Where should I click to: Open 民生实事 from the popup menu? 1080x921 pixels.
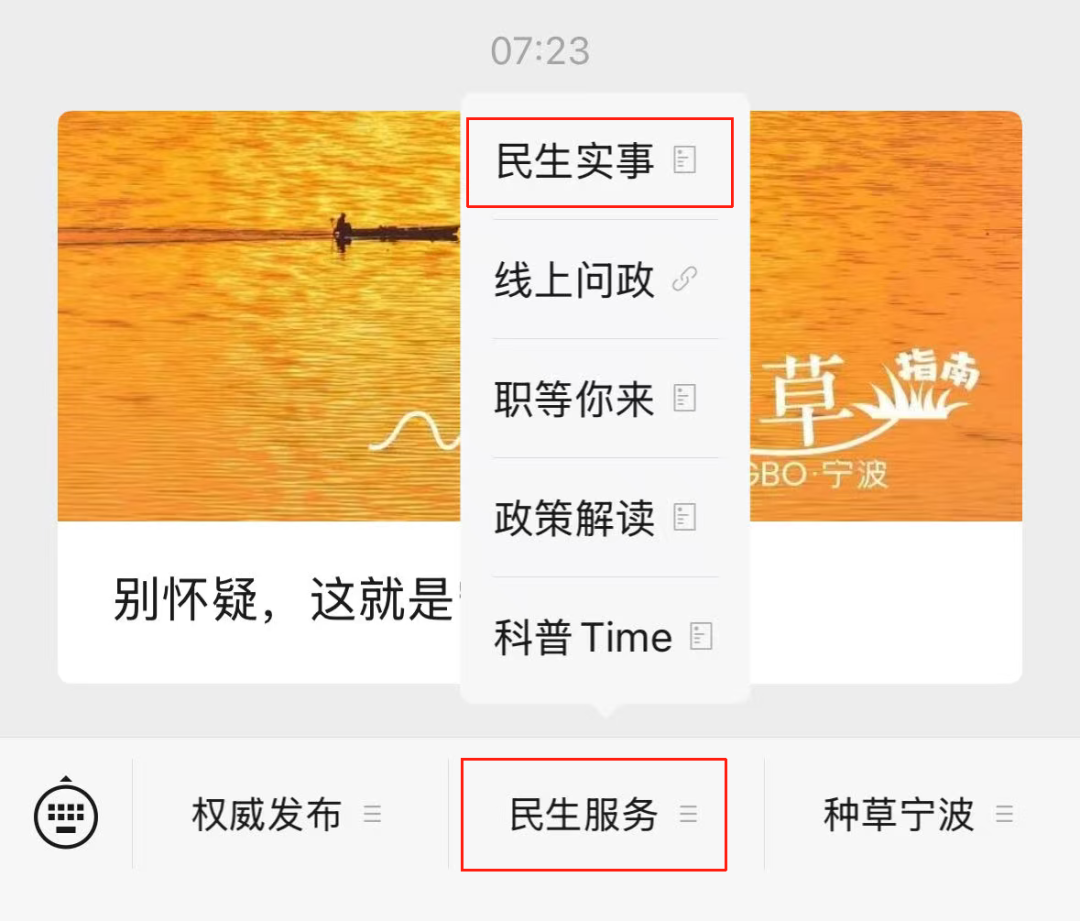(599, 162)
